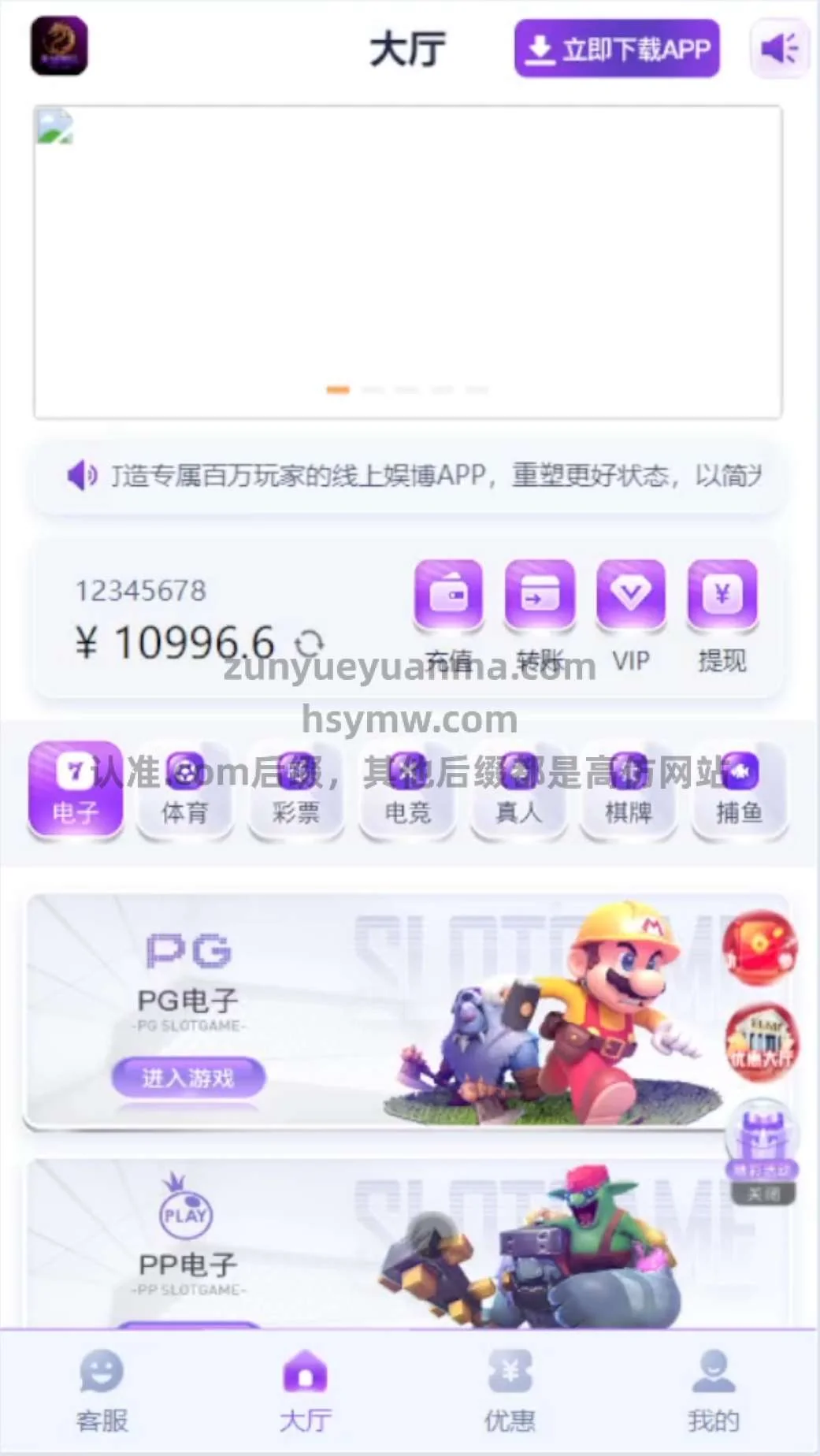Select the 电竞 esports category

(x=407, y=789)
